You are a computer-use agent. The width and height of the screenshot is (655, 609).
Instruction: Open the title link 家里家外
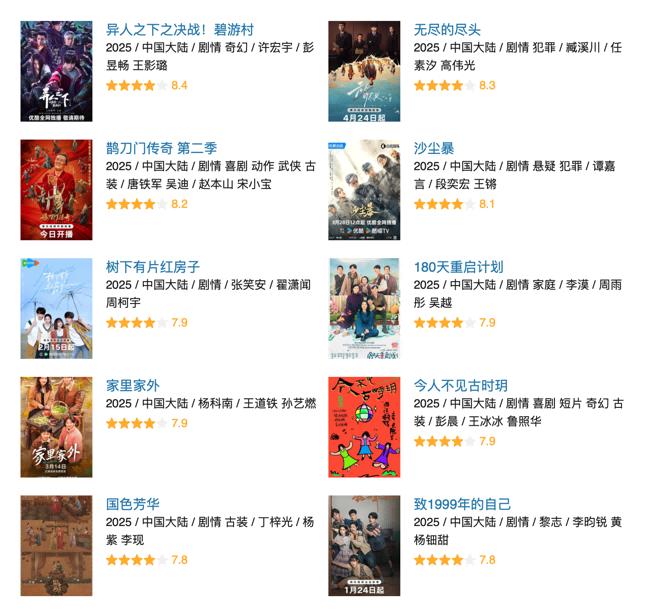pos(133,385)
